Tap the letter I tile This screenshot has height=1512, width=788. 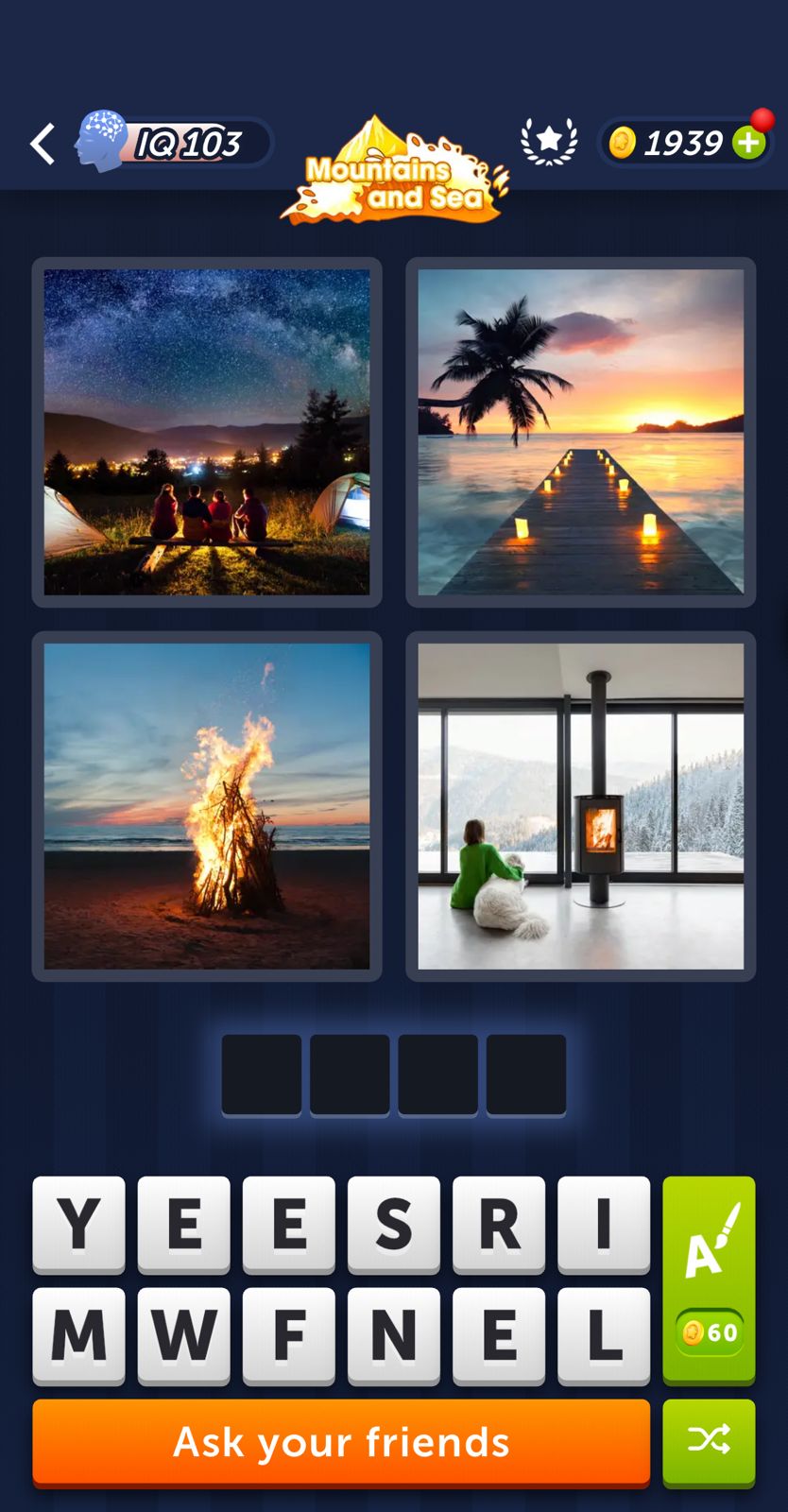coord(604,1223)
